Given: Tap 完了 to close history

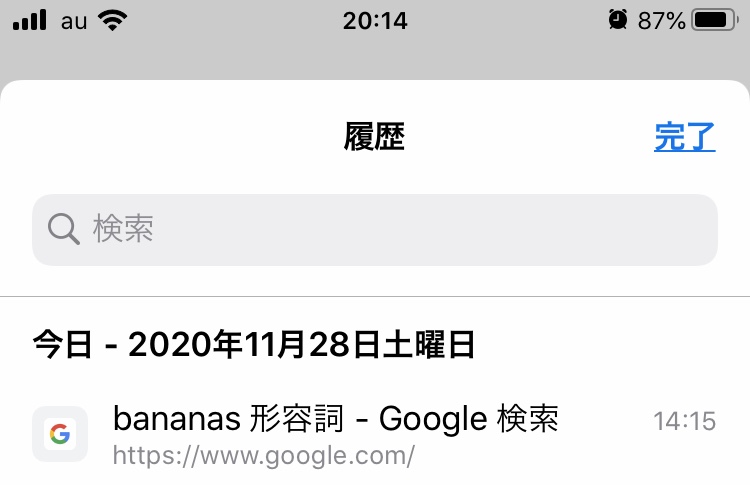Looking at the screenshot, I should pyautogui.click(x=684, y=137).
